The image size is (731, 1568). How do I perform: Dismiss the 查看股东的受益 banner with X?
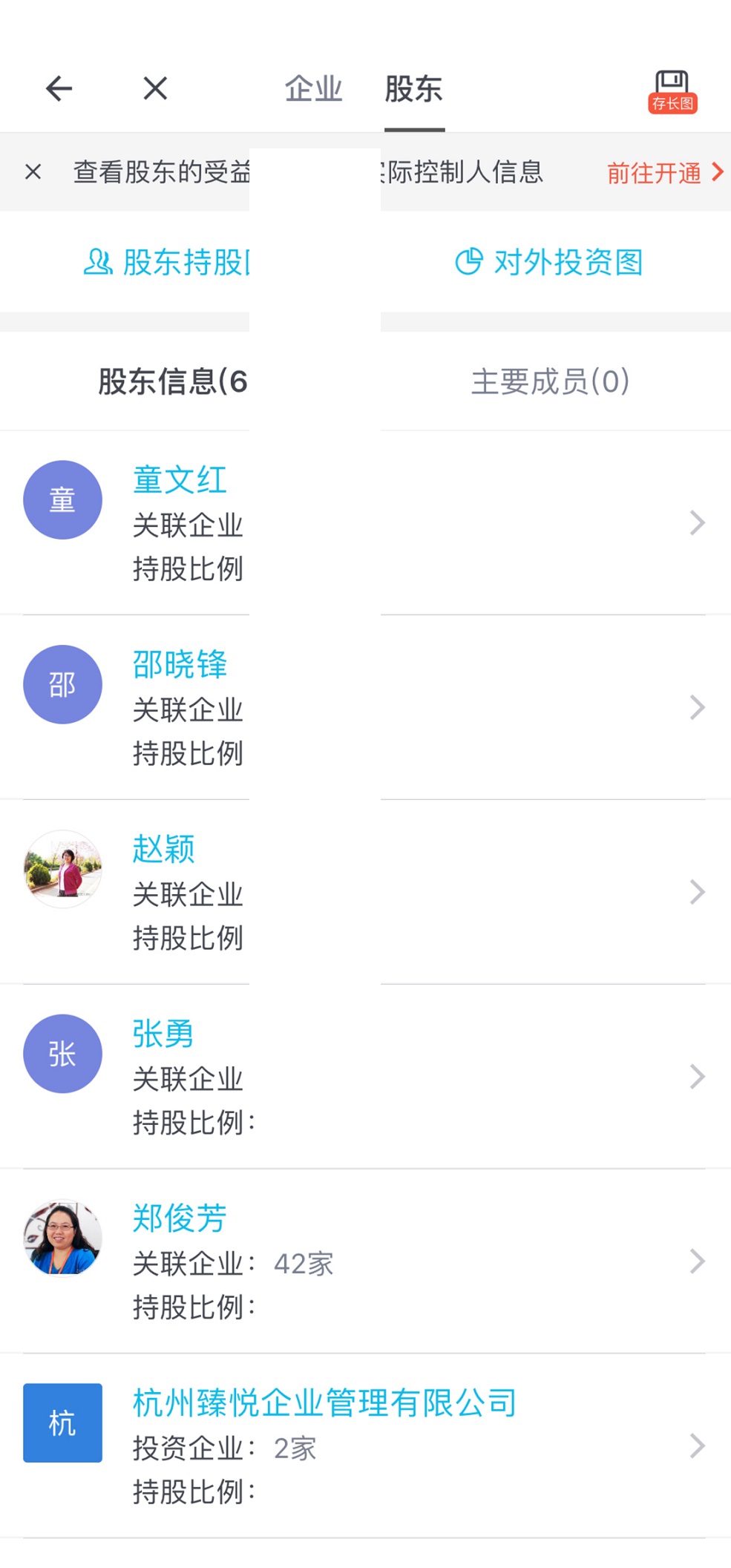pos(33,171)
